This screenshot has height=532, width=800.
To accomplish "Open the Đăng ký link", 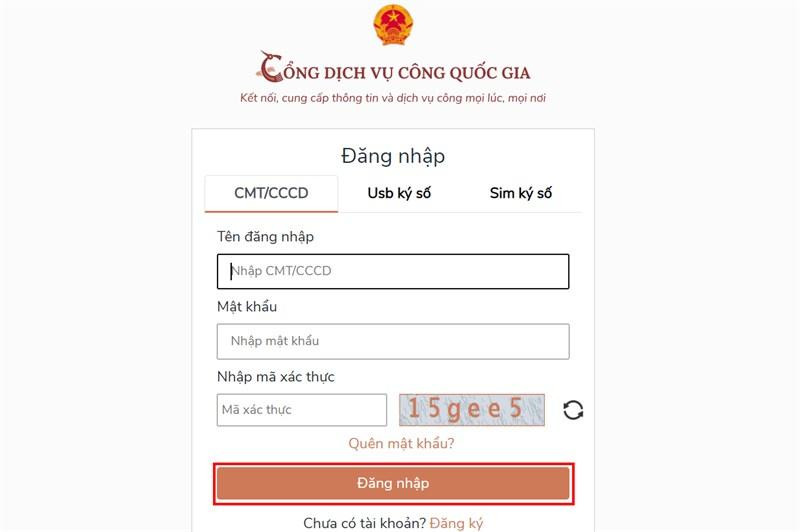I will (x=457, y=523).
